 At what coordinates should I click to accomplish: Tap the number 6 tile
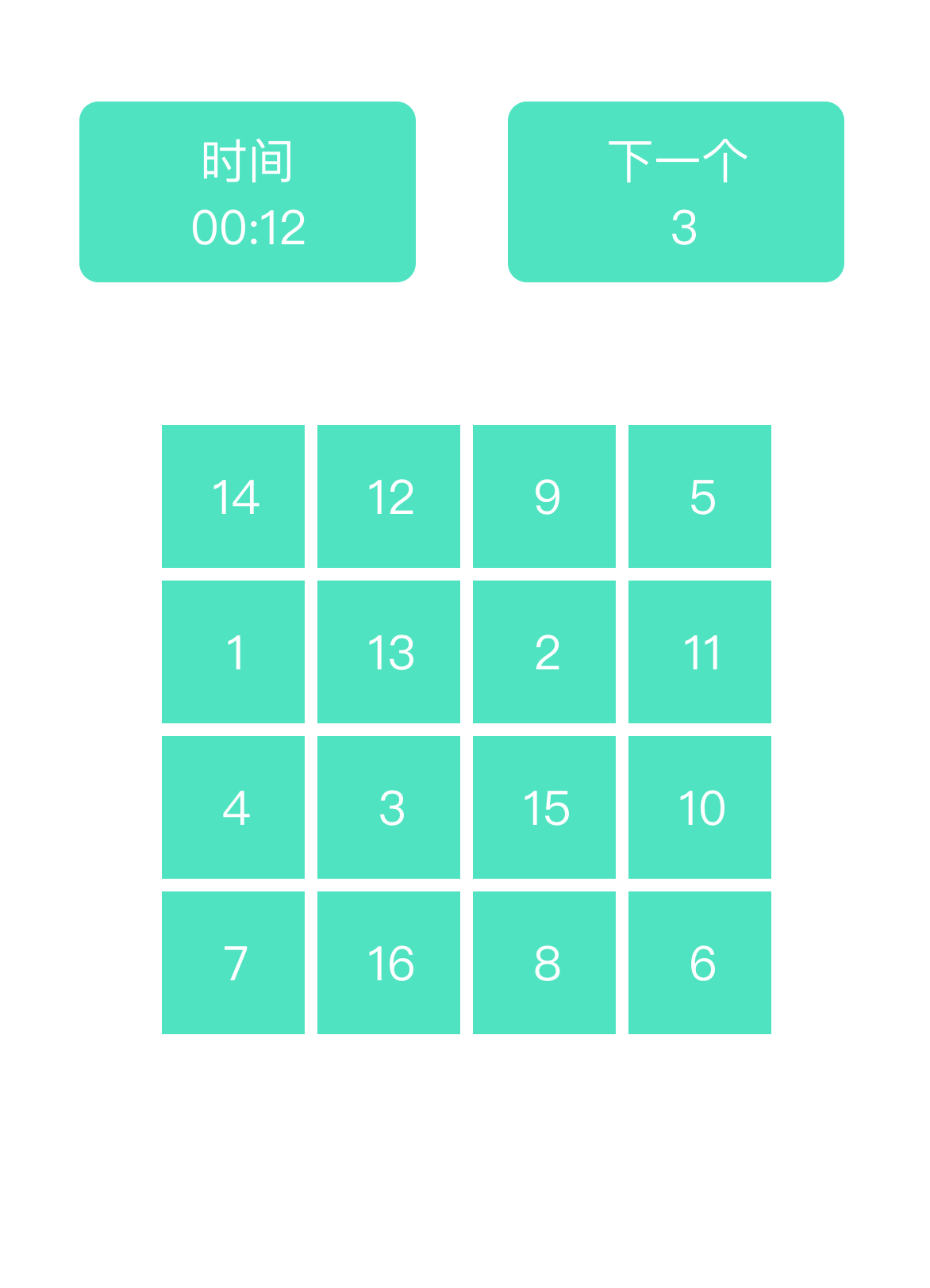[700, 963]
